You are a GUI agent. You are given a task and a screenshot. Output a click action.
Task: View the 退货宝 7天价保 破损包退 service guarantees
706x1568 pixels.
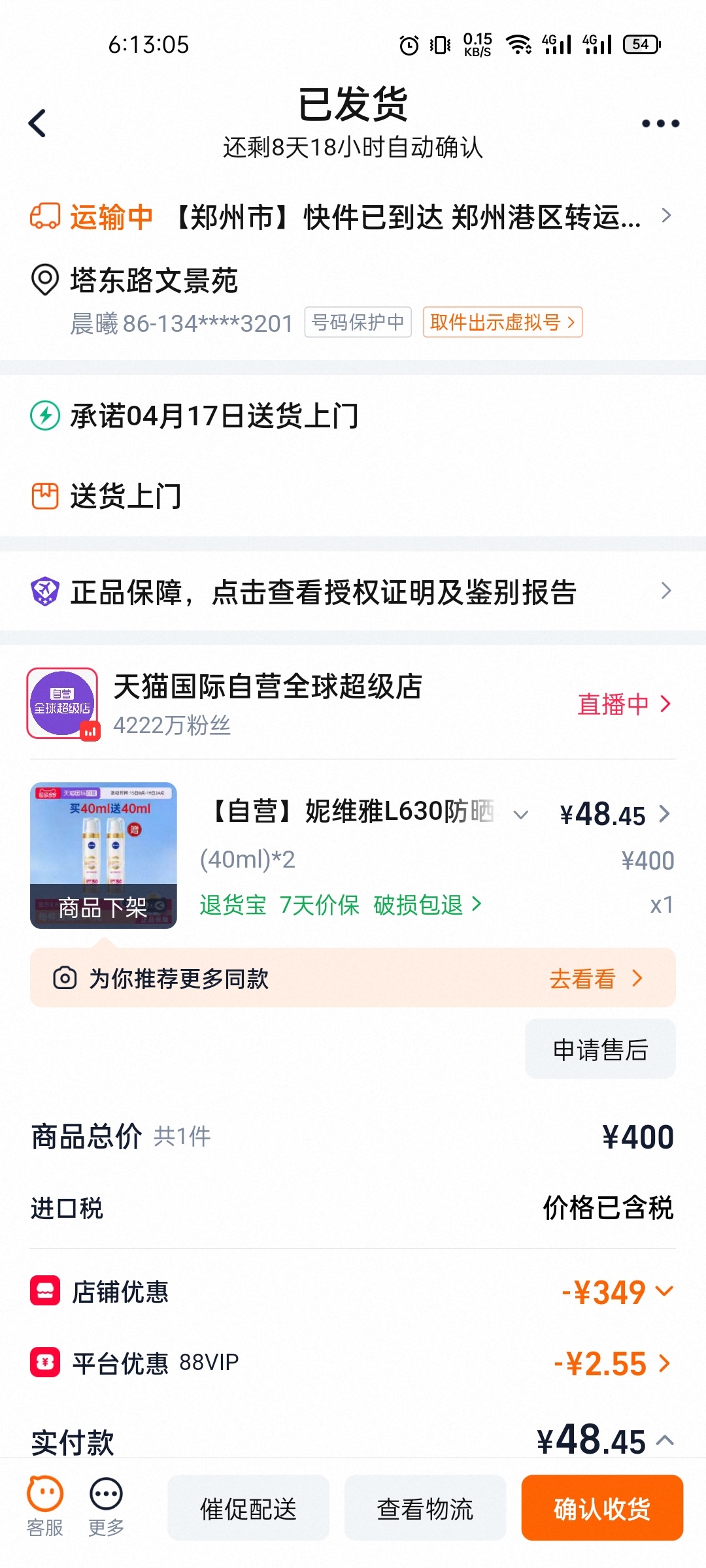(x=340, y=905)
